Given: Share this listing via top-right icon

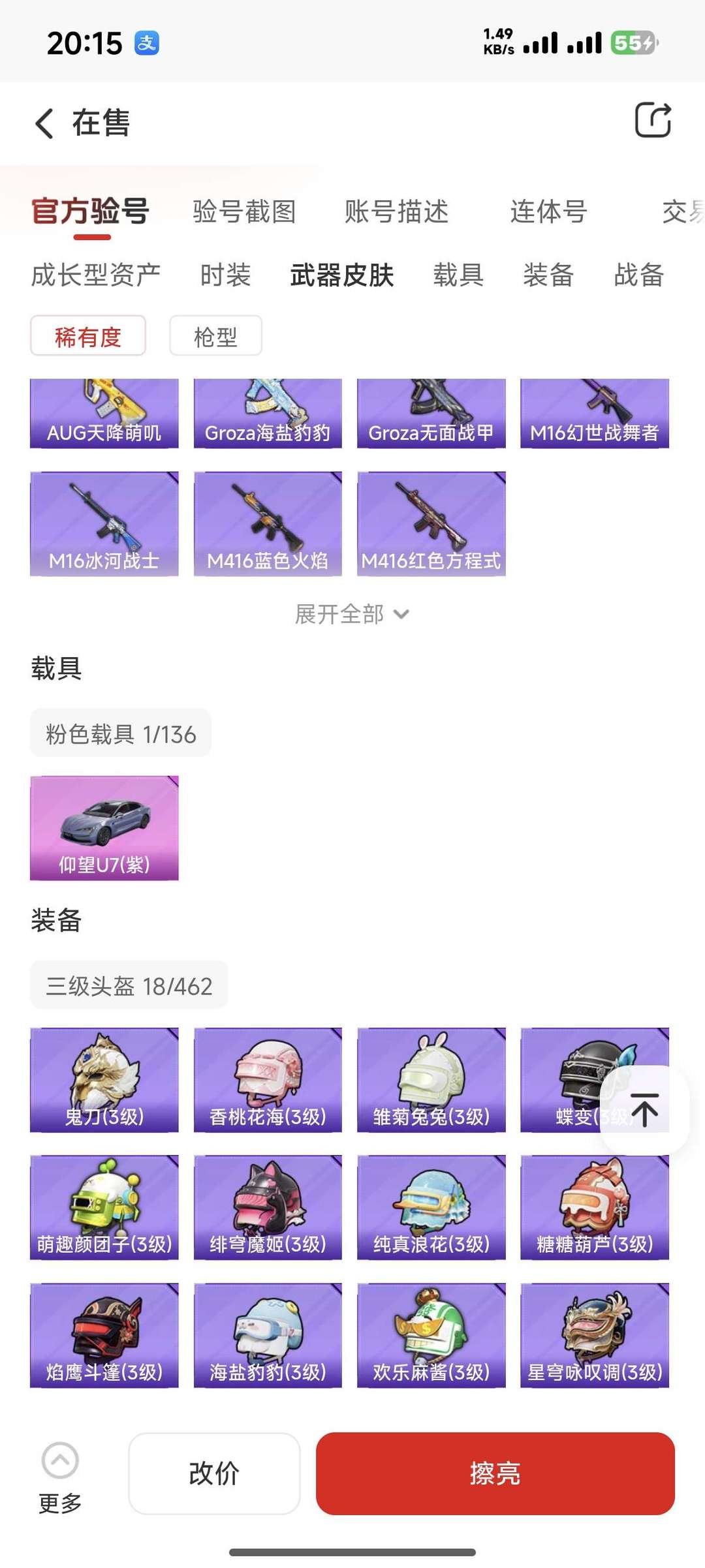Looking at the screenshot, I should click(653, 121).
